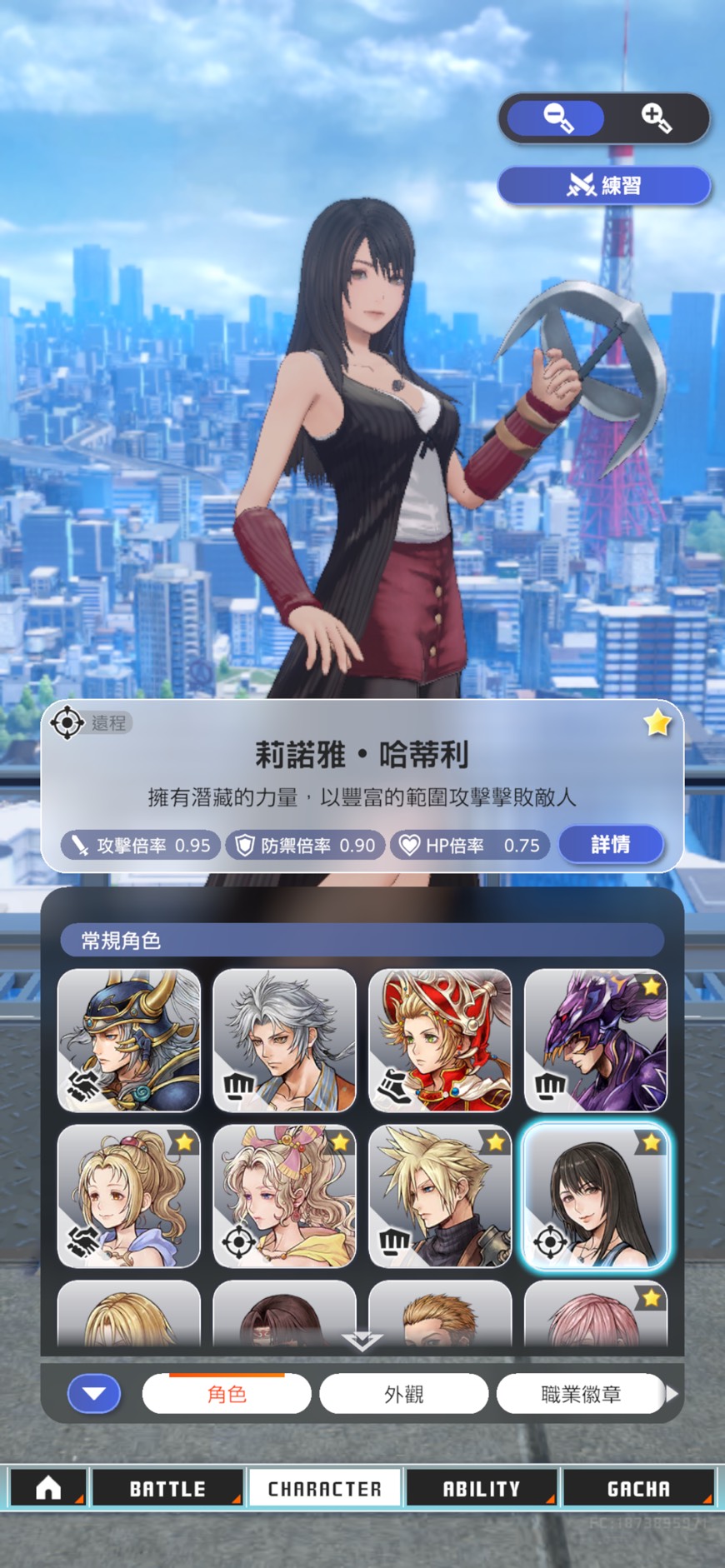Open the ABILITY section
Viewport: 725px width, 1568px height.
coord(481,1488)
